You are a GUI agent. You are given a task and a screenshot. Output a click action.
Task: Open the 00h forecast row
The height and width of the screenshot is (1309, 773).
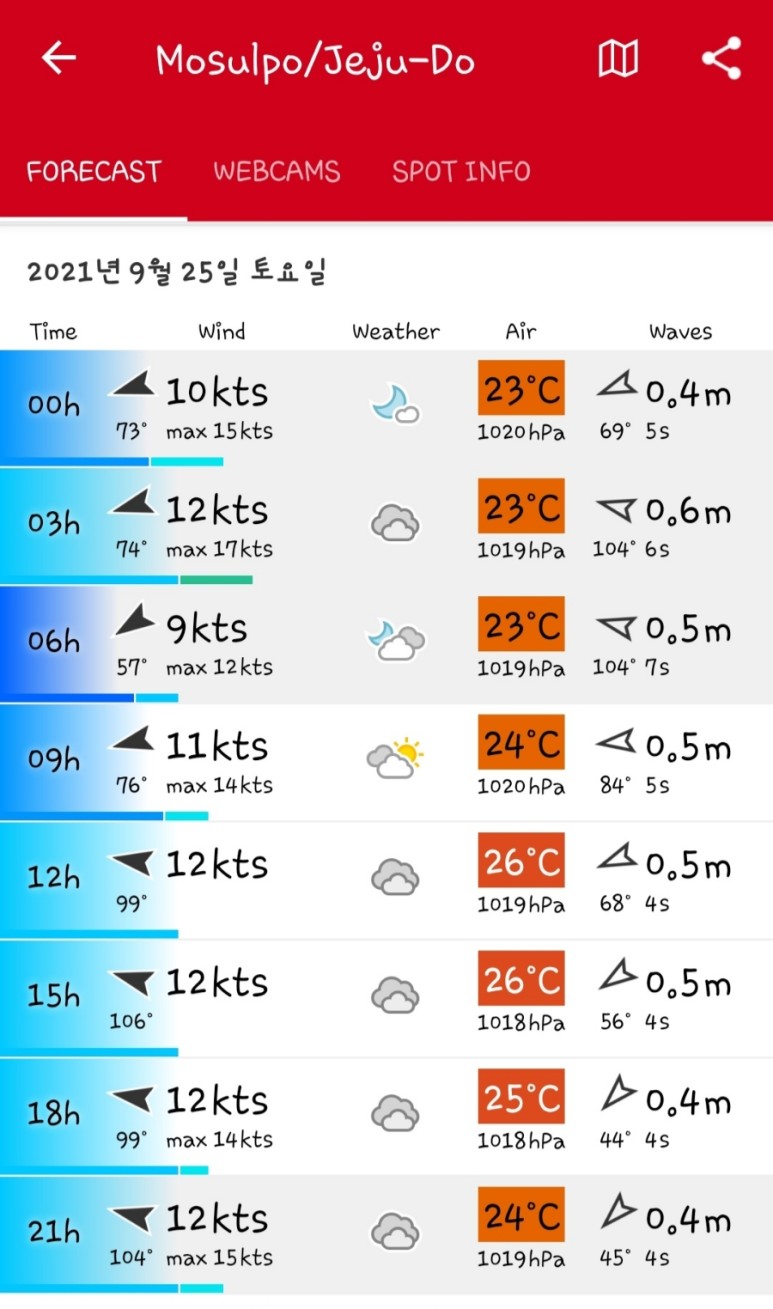(386, 406)
